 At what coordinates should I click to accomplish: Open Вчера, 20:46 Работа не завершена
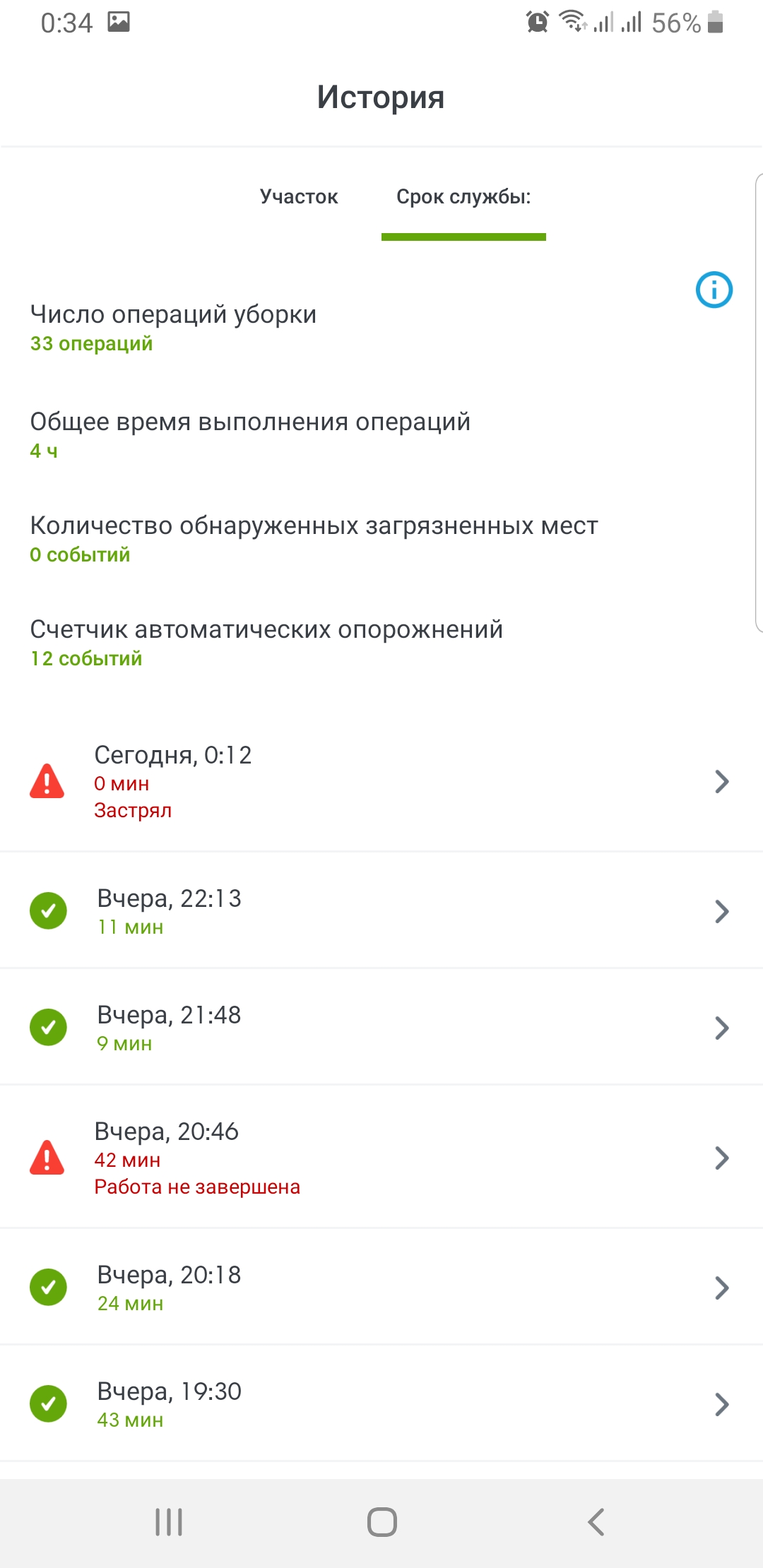click(381, 1158)
